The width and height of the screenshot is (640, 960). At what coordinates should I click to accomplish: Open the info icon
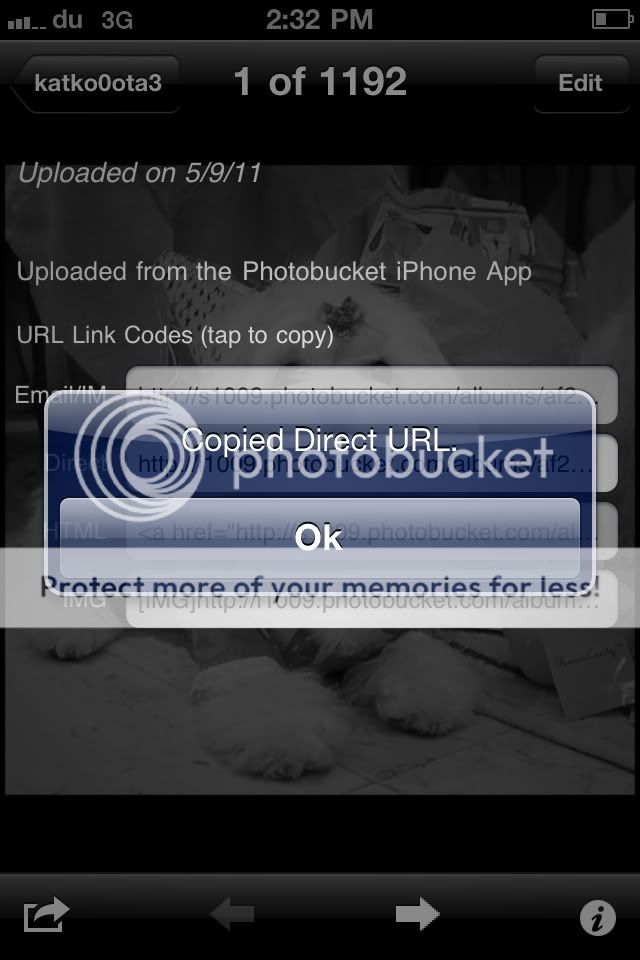597,917
